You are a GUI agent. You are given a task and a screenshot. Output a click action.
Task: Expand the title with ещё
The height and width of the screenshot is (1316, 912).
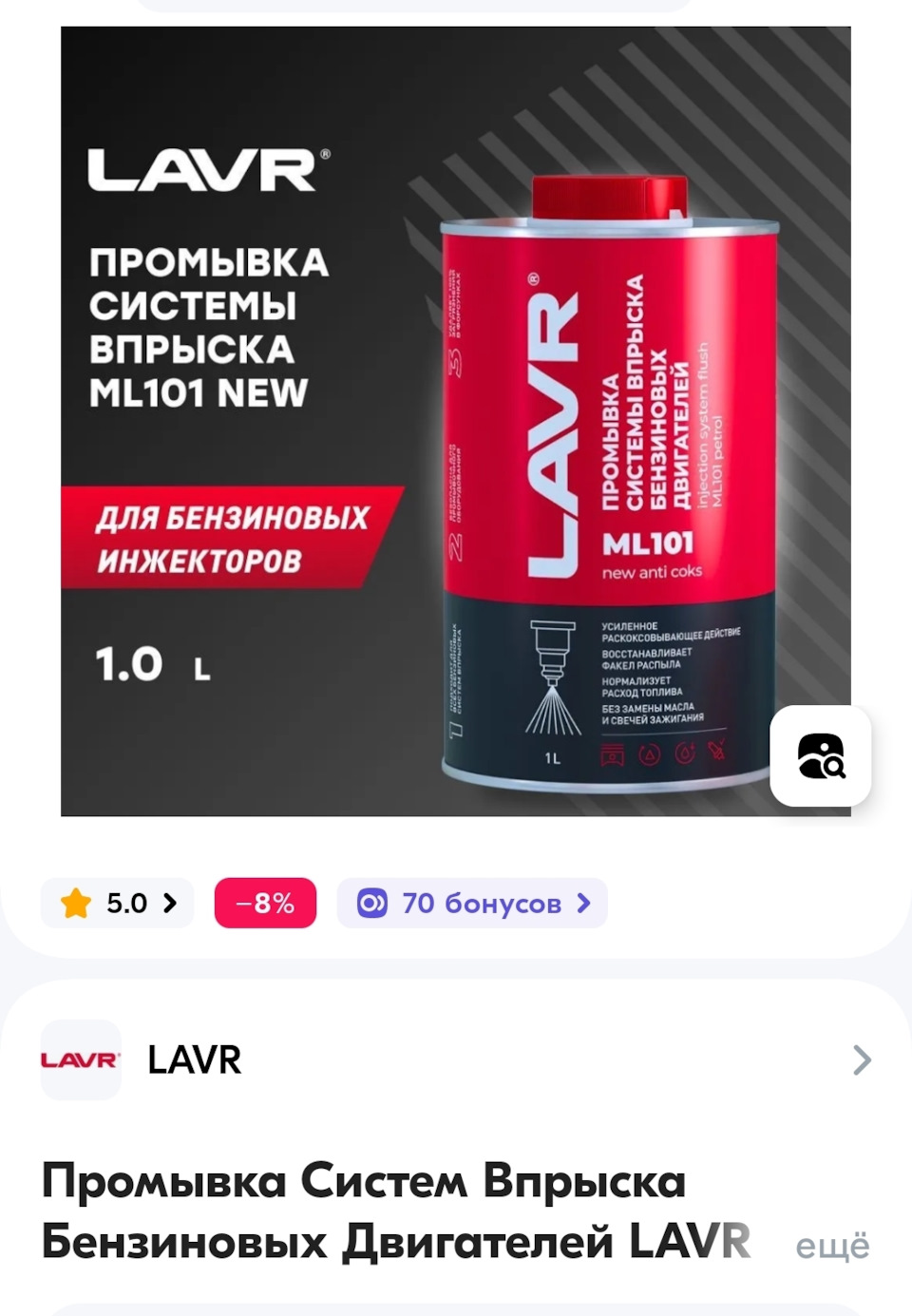832,1245
